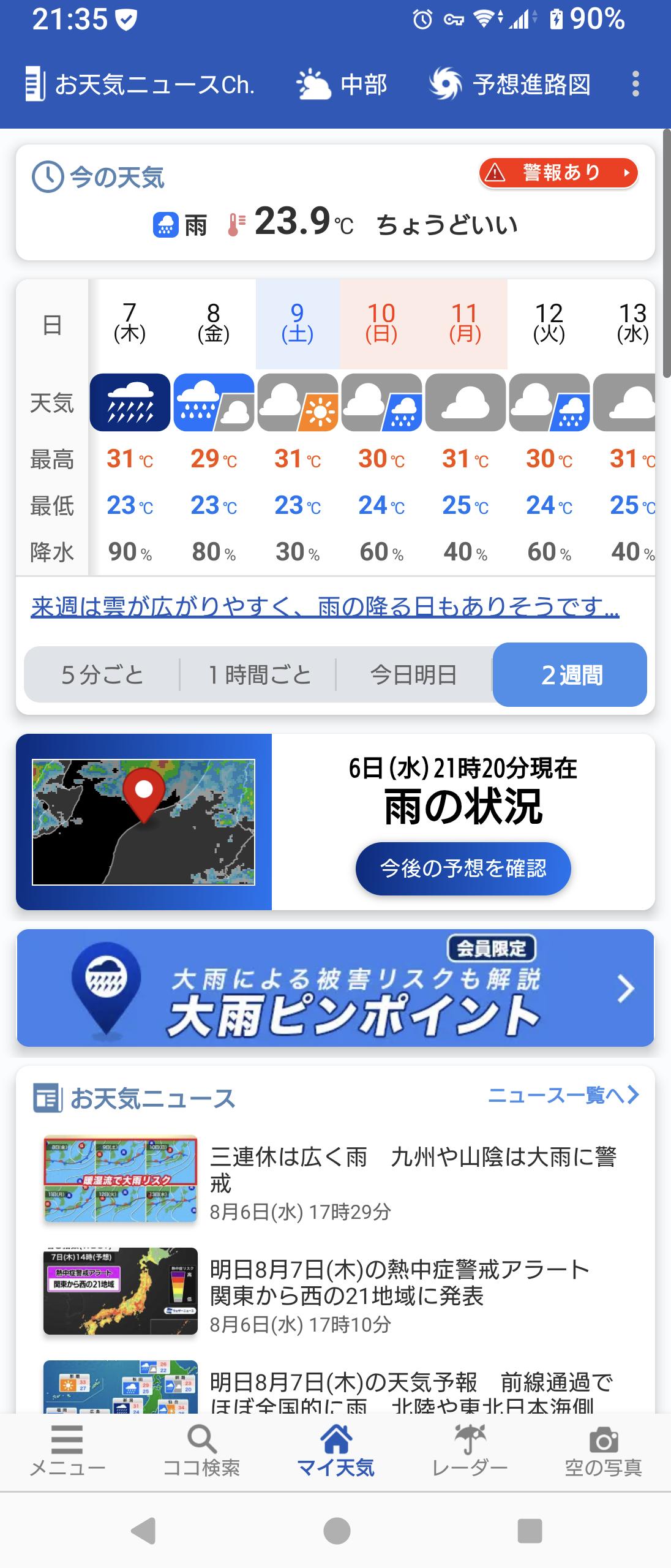This screenshot has height=1568, width=671.
Task: Switch to the 今日明日 forecast
Action: point(414,675)
